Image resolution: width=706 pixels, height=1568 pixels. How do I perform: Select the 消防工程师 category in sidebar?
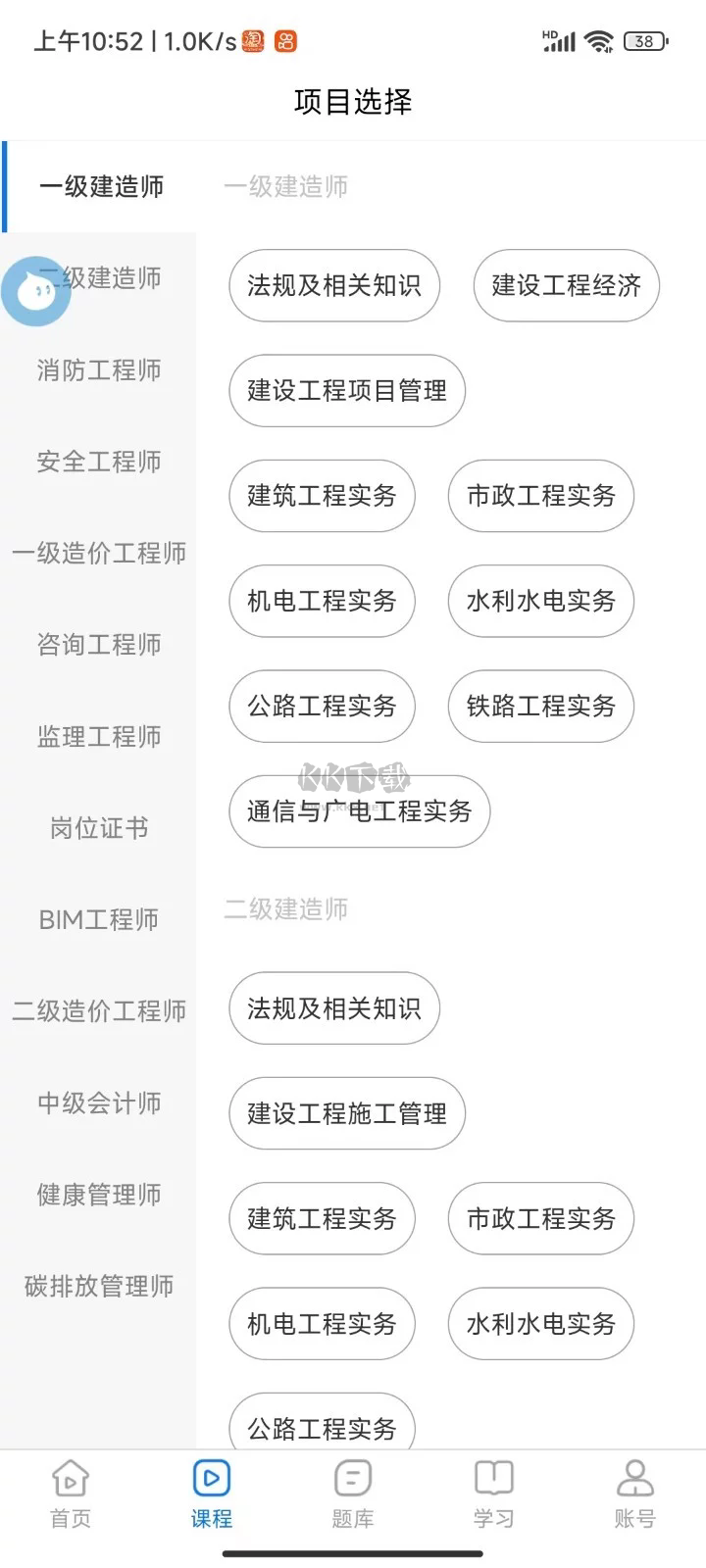tap(98, 370)
